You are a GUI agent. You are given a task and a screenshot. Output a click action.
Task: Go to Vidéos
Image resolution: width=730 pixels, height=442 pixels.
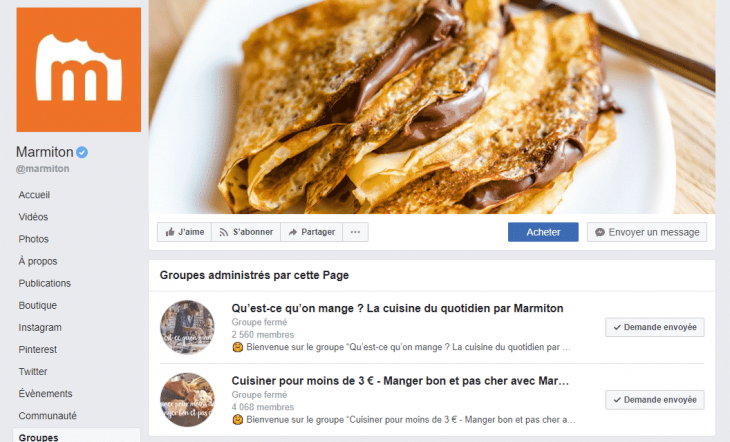coord(33,217)
